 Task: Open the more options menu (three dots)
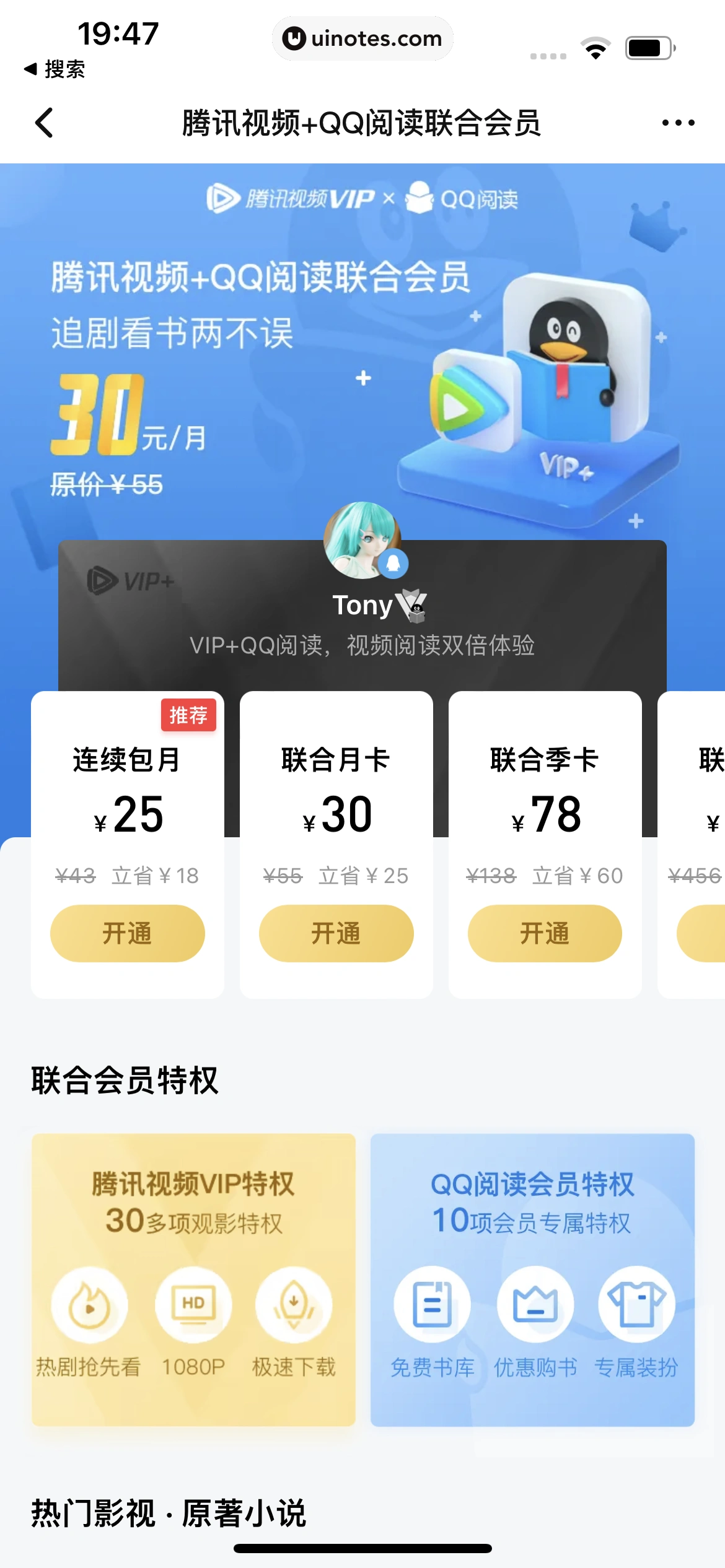pyautogui.click(x=677, y=123)
